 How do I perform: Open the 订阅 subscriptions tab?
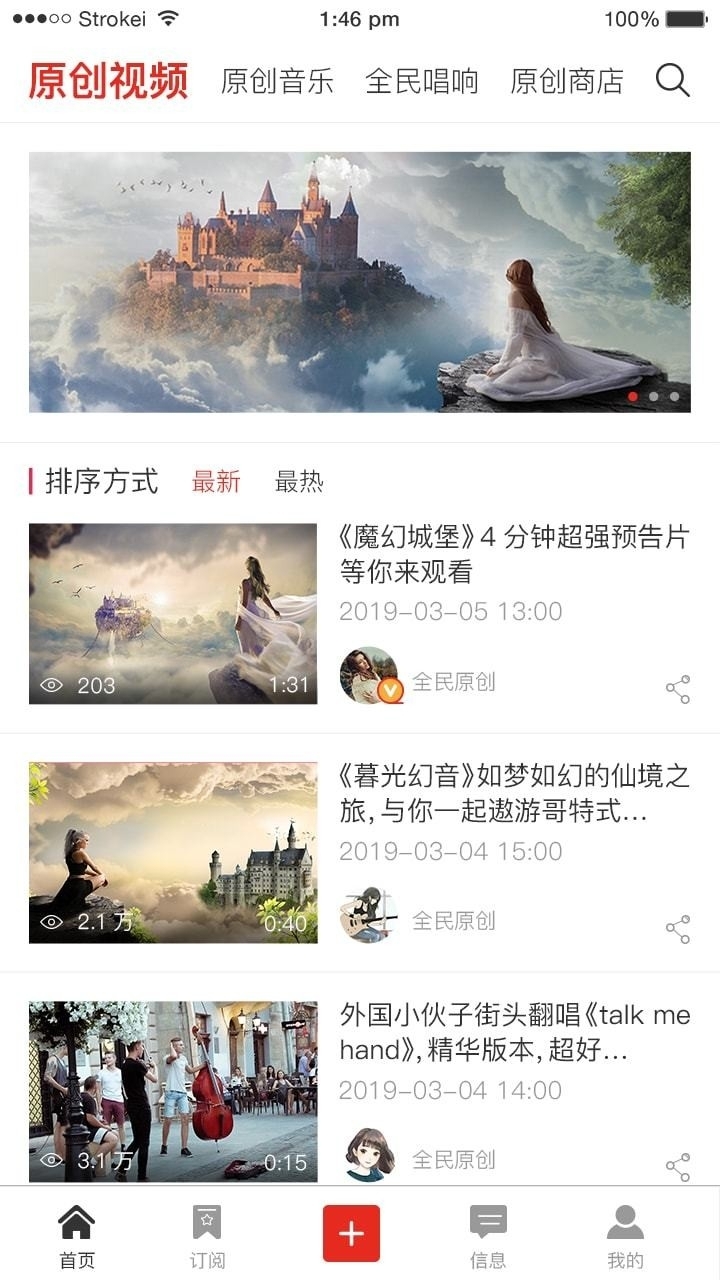pyautogui.click(x=207, y=1236)
